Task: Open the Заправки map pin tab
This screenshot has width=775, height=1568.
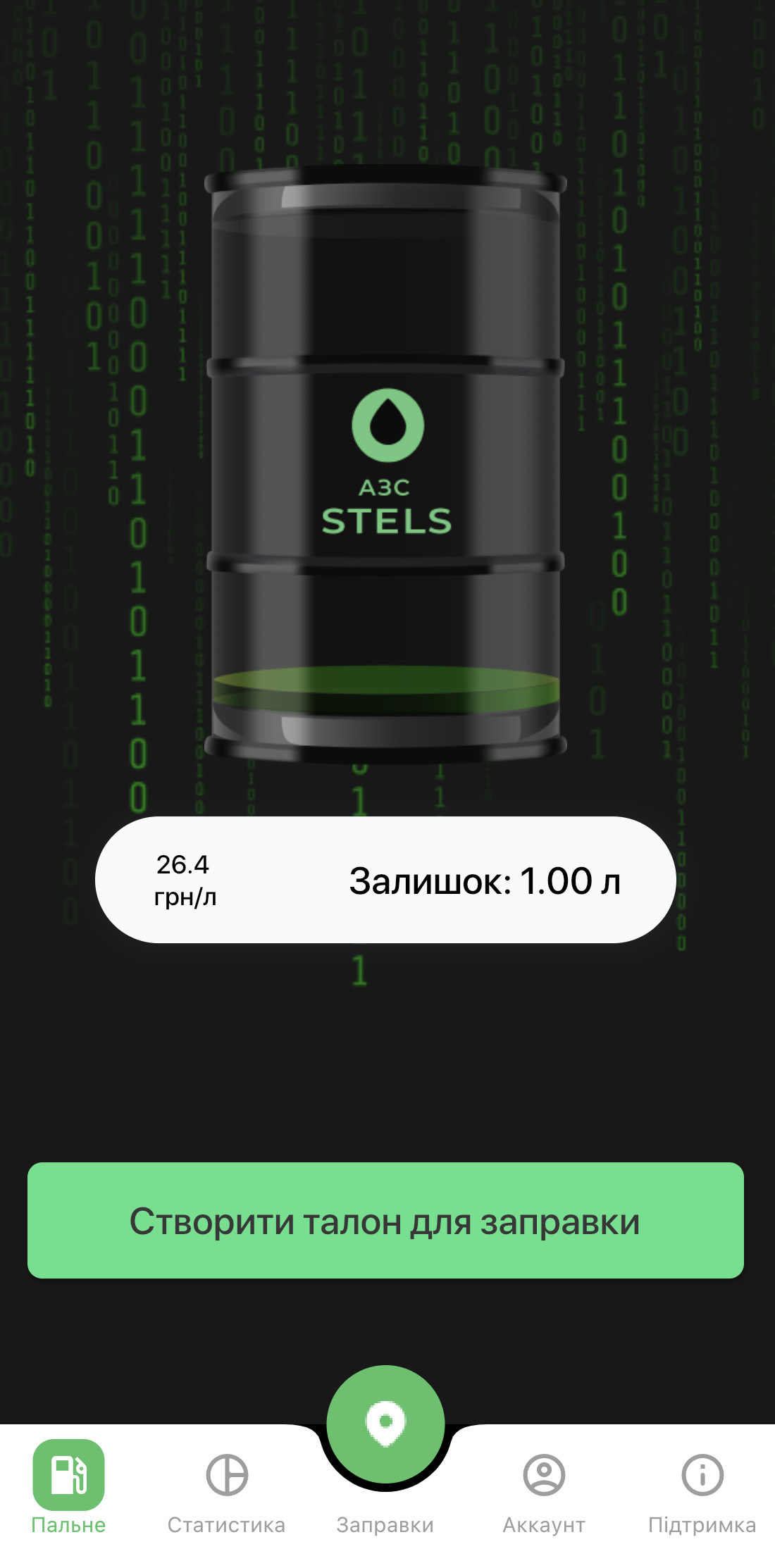Action: coord(385,1424)
